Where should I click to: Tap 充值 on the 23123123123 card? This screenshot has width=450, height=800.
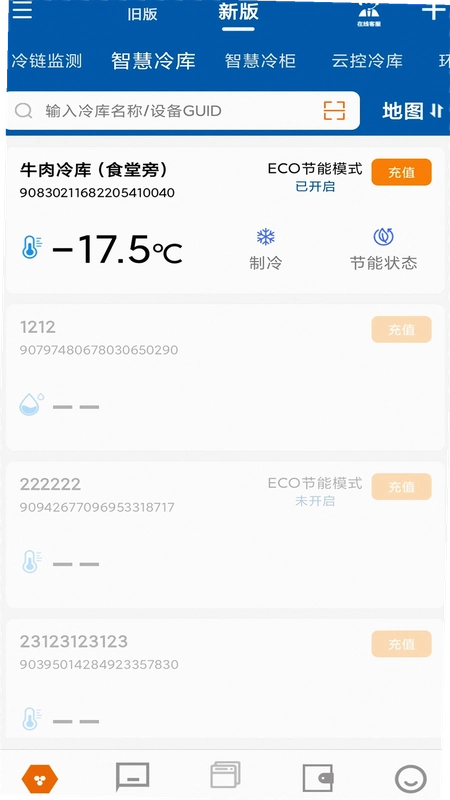tap(401, 644)
